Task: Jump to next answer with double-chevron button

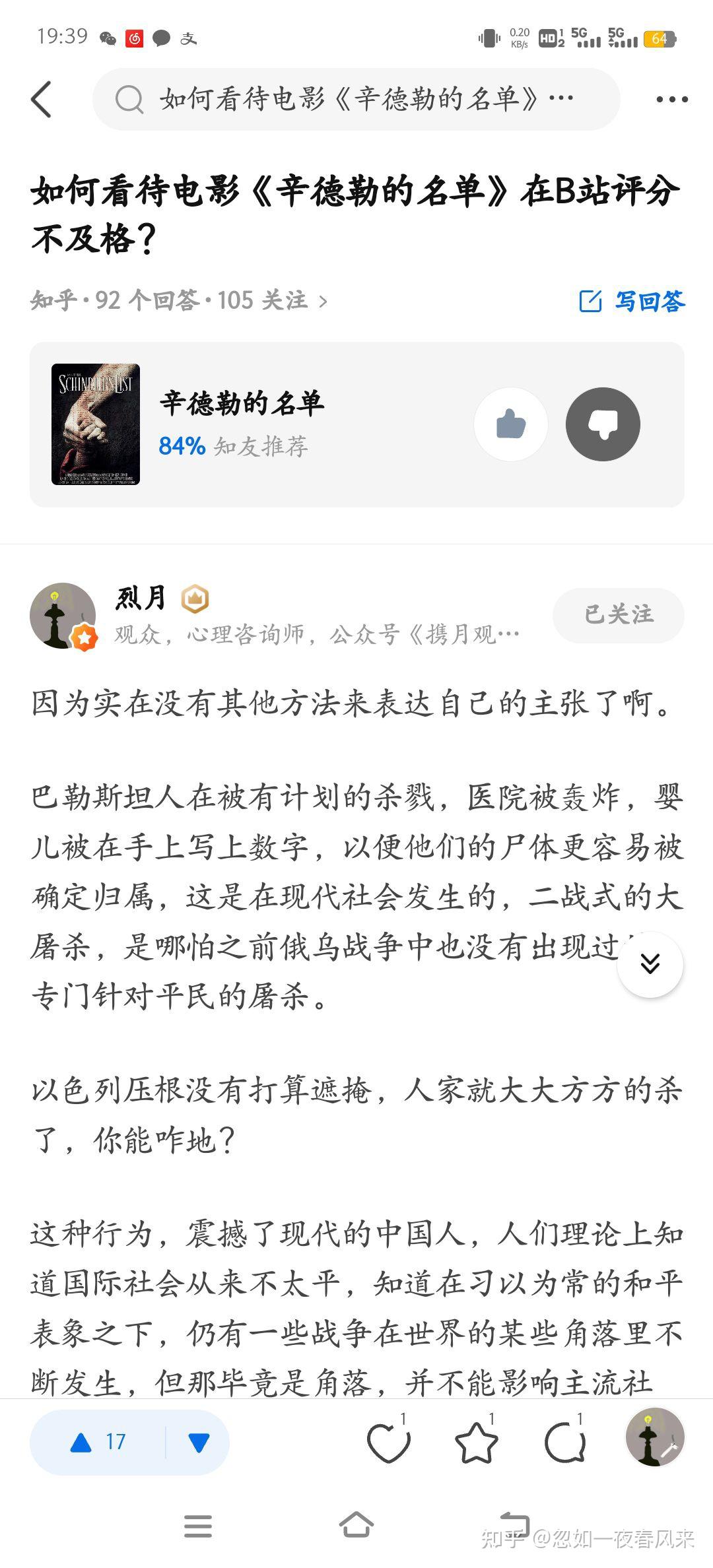Action: click(x=650, y=964)
